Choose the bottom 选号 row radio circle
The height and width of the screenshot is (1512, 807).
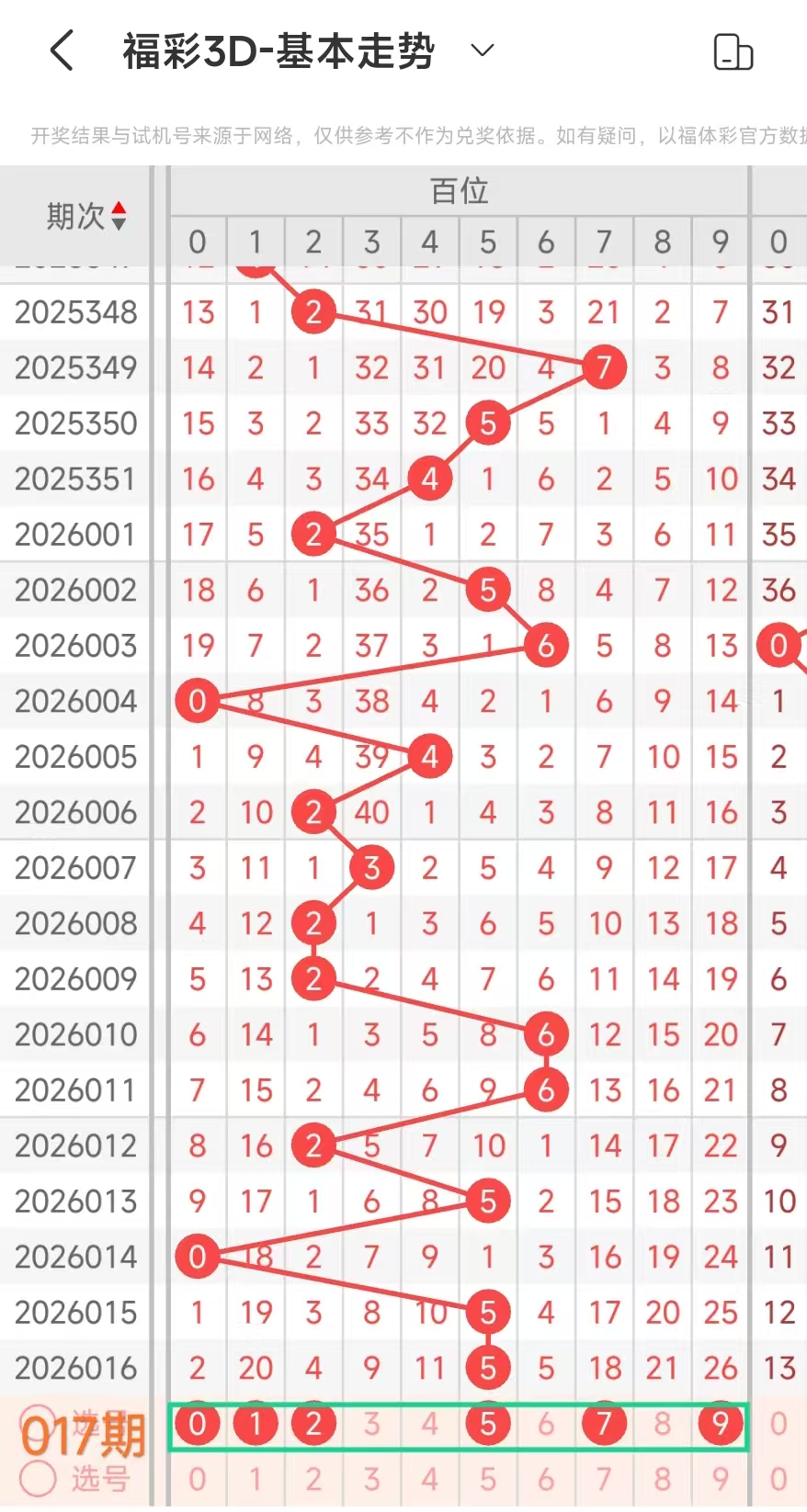(x=39, y=1479)
